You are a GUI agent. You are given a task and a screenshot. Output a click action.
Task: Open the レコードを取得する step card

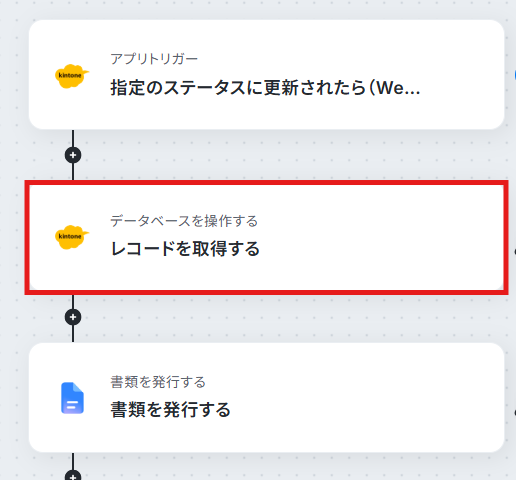(x=266, y=237)
